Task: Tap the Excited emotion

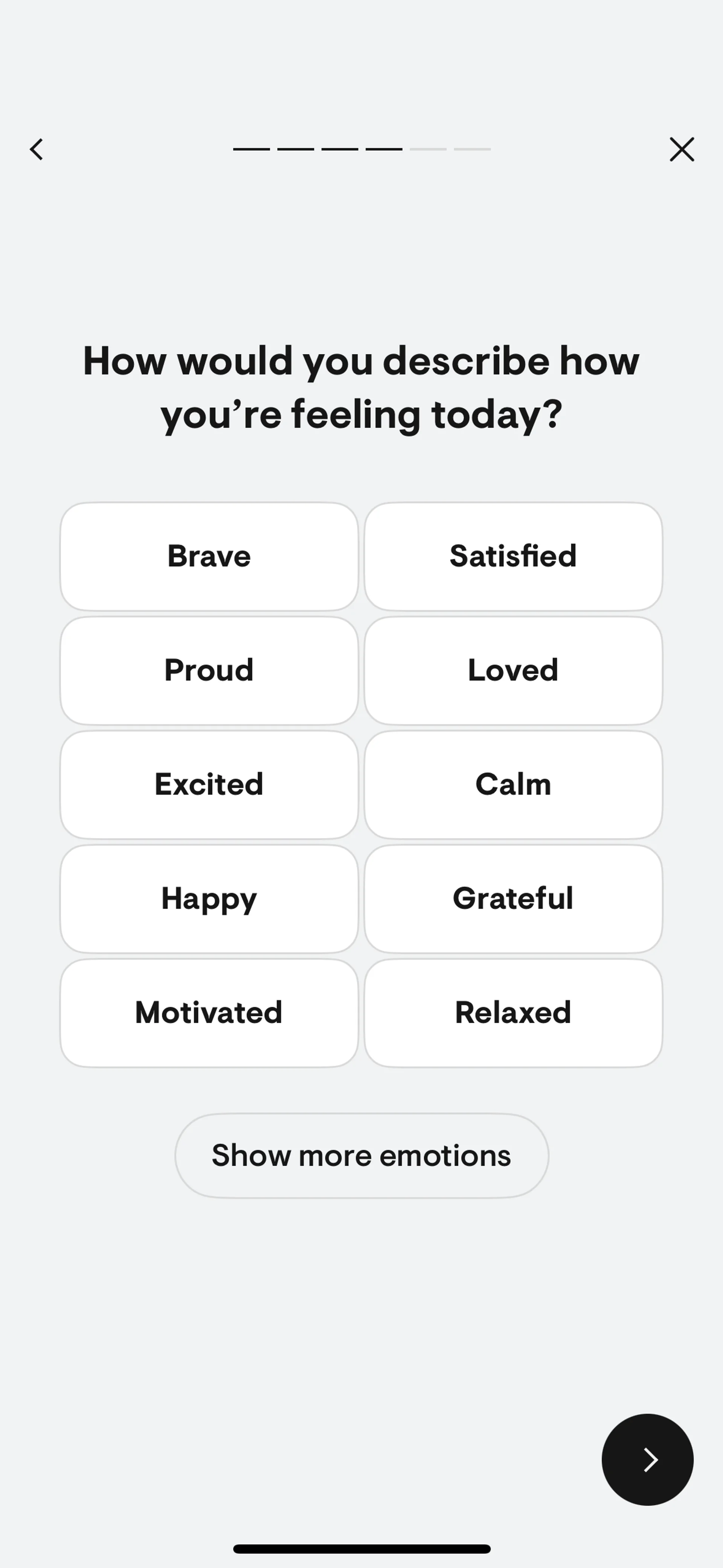Action: point(209,784)
